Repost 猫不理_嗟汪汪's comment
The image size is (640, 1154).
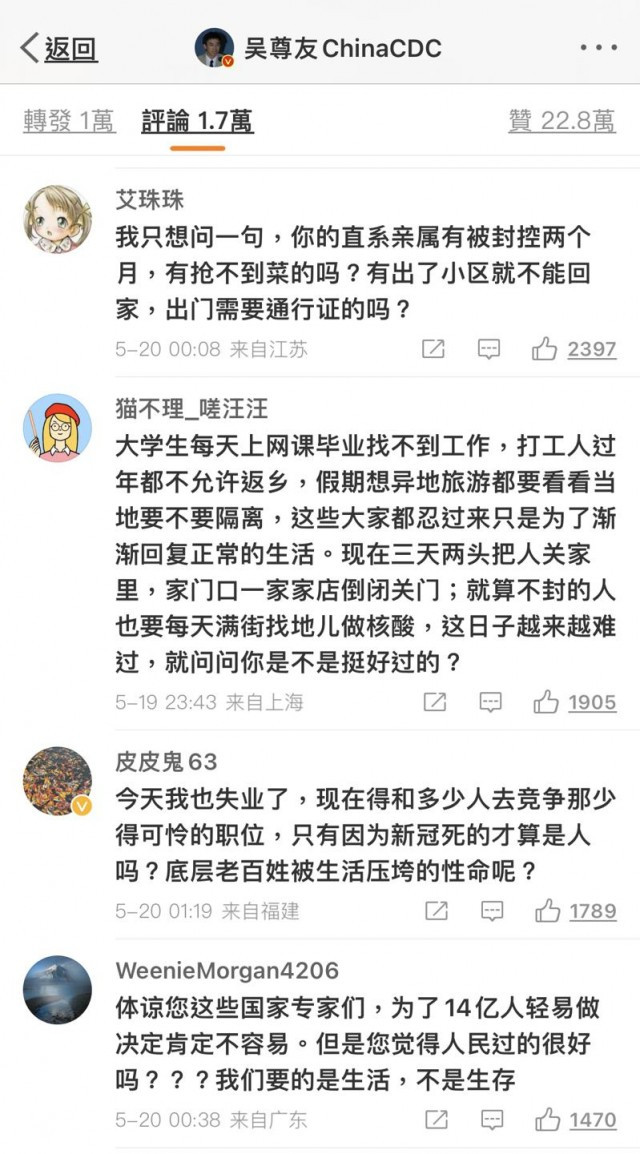[x=434, y=702]
